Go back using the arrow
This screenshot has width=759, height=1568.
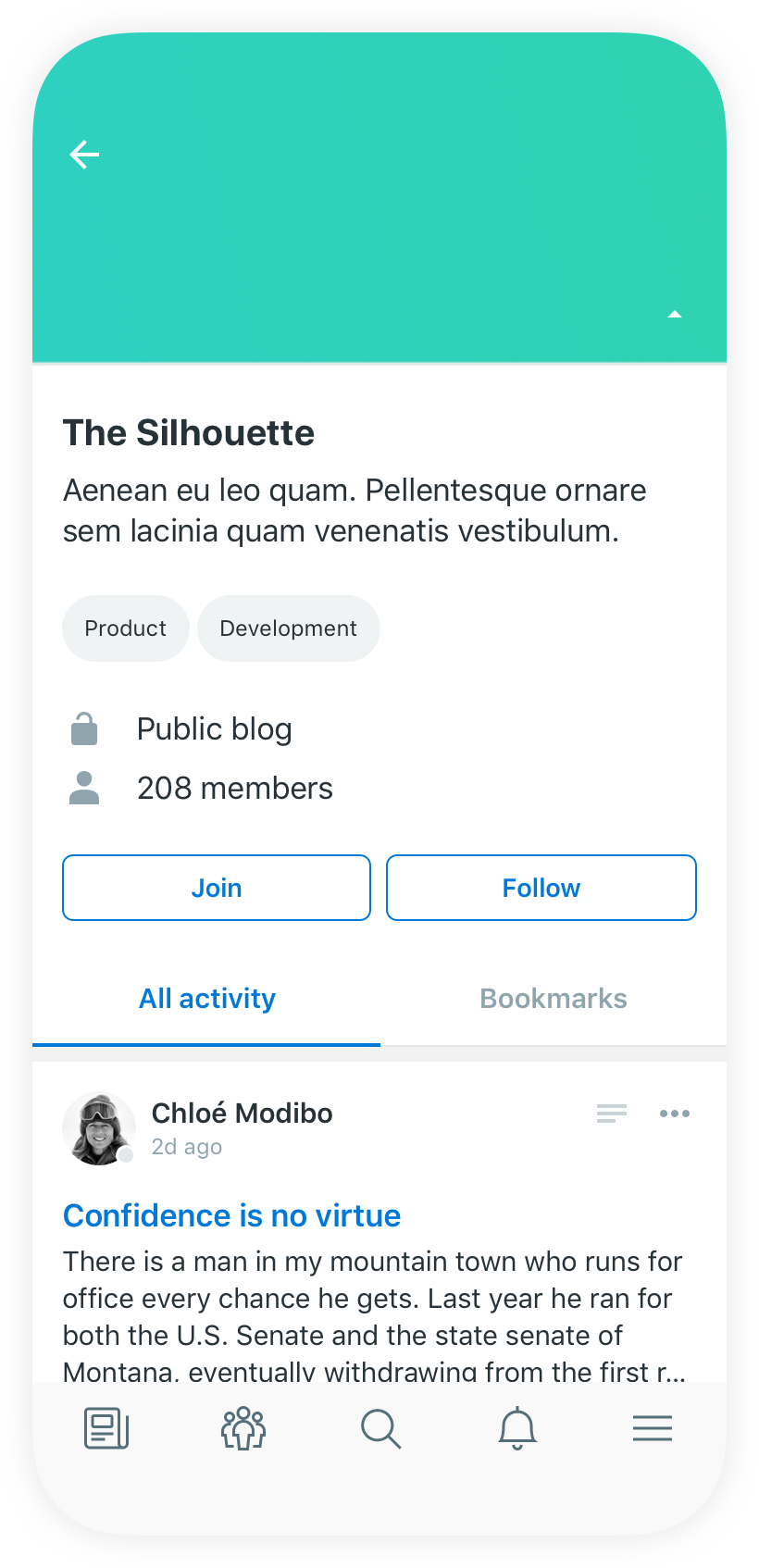pyautogui.click(x=84, y=155)
